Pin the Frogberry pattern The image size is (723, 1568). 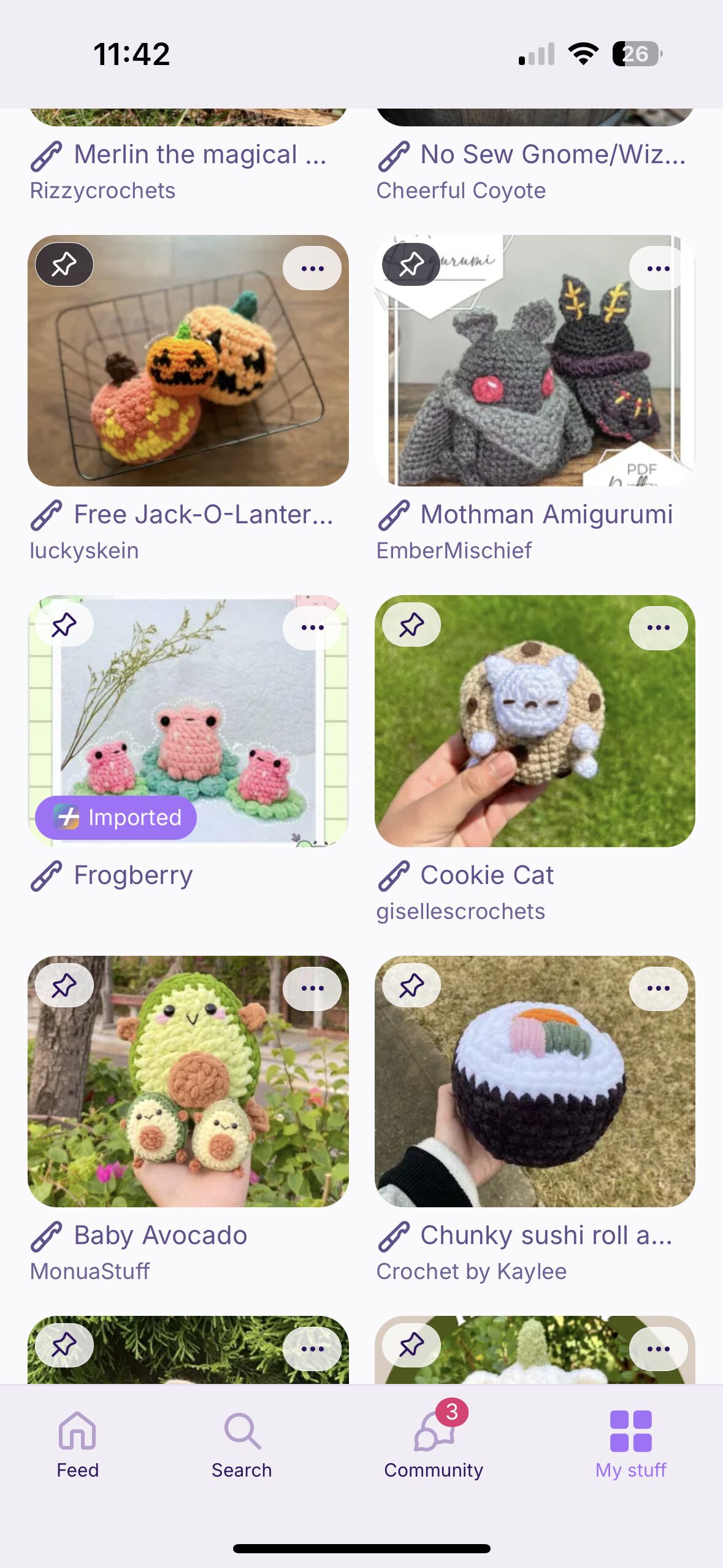click(x=64, y=625)
